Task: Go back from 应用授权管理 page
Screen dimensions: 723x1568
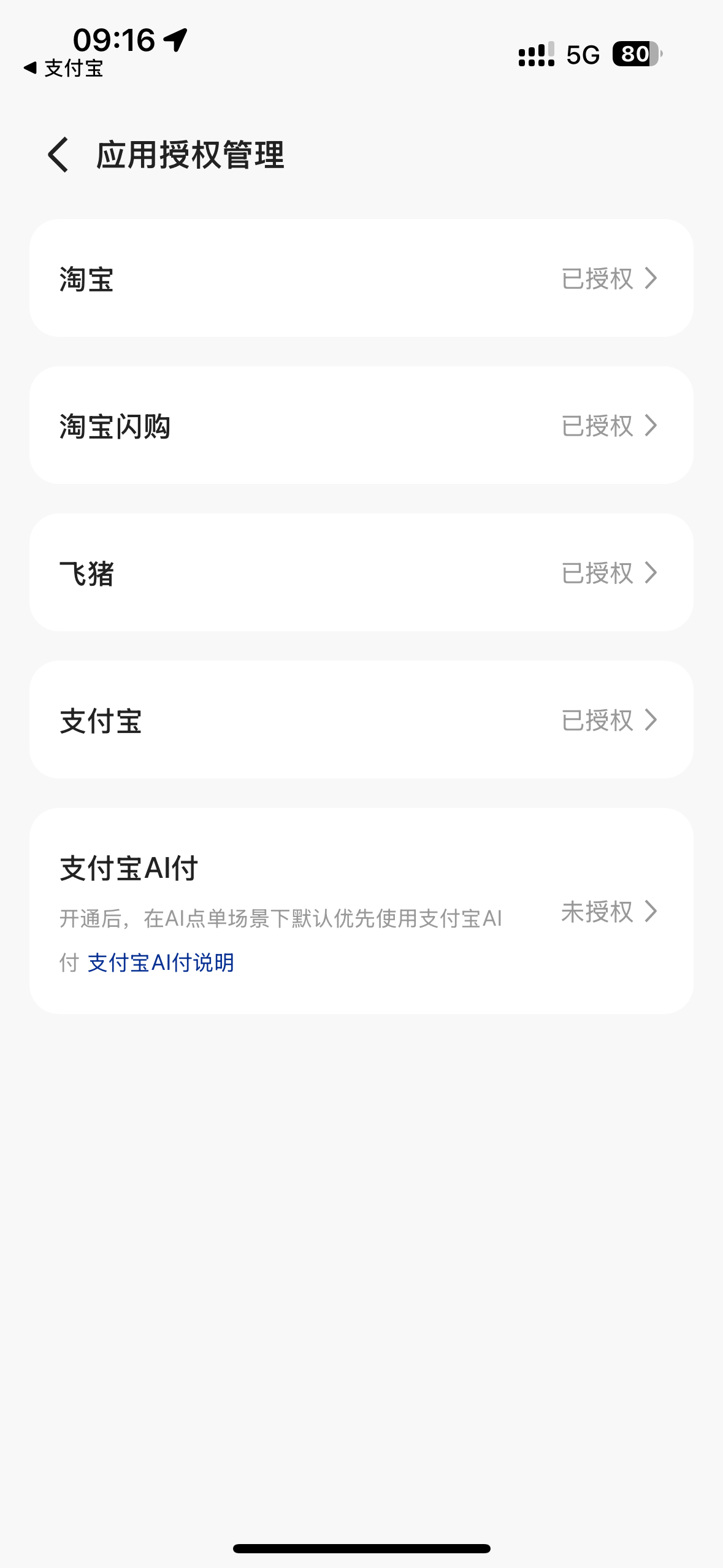Action: tap(58, 155)
